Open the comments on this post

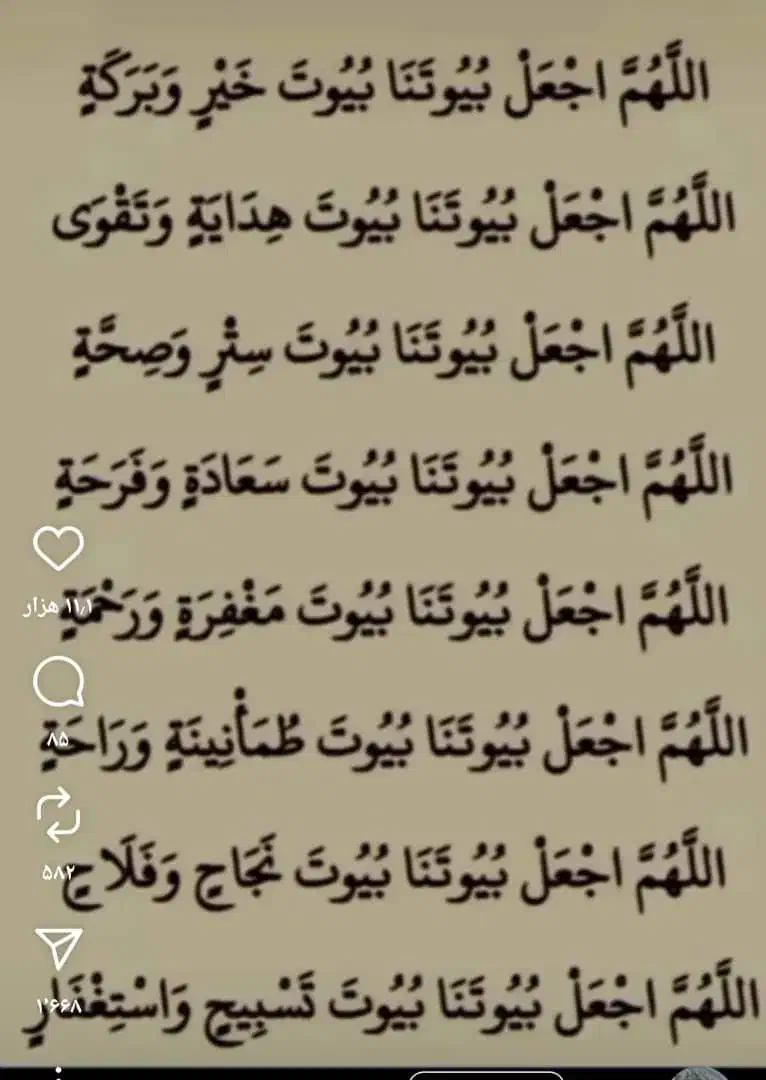58,685
